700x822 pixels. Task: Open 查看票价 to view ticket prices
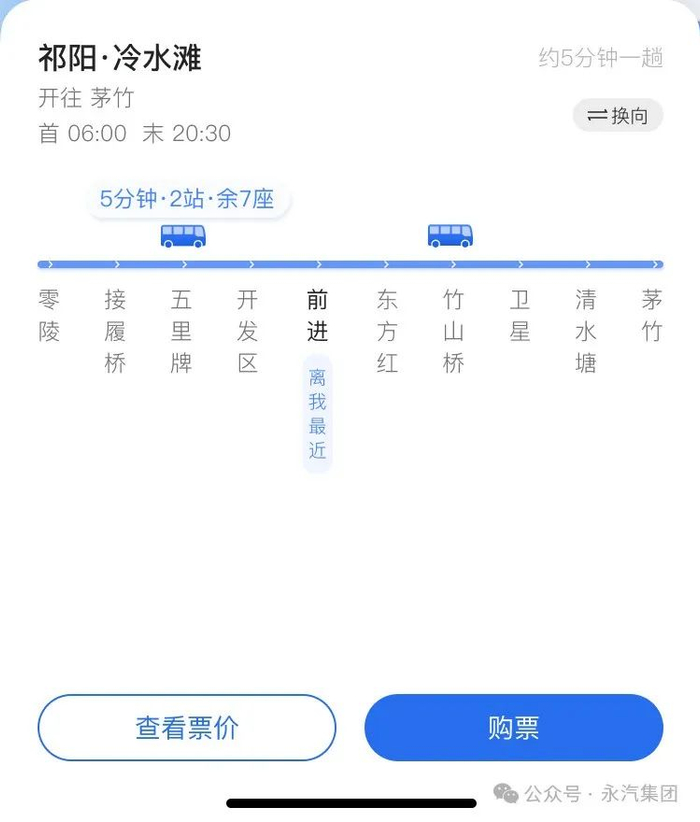click(x=187, y=727)
